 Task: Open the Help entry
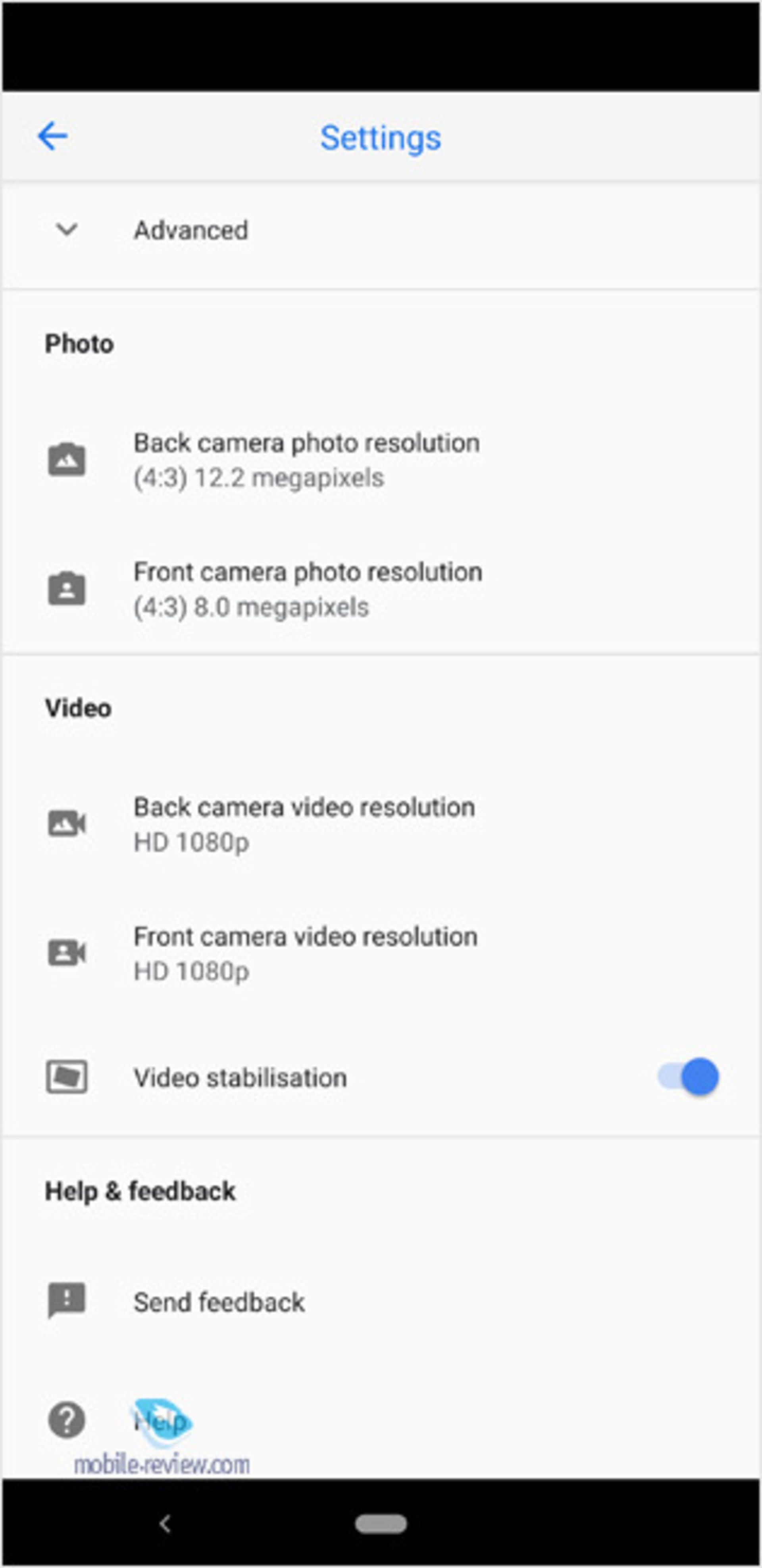pyautogui.click(x=160, y=1421)
